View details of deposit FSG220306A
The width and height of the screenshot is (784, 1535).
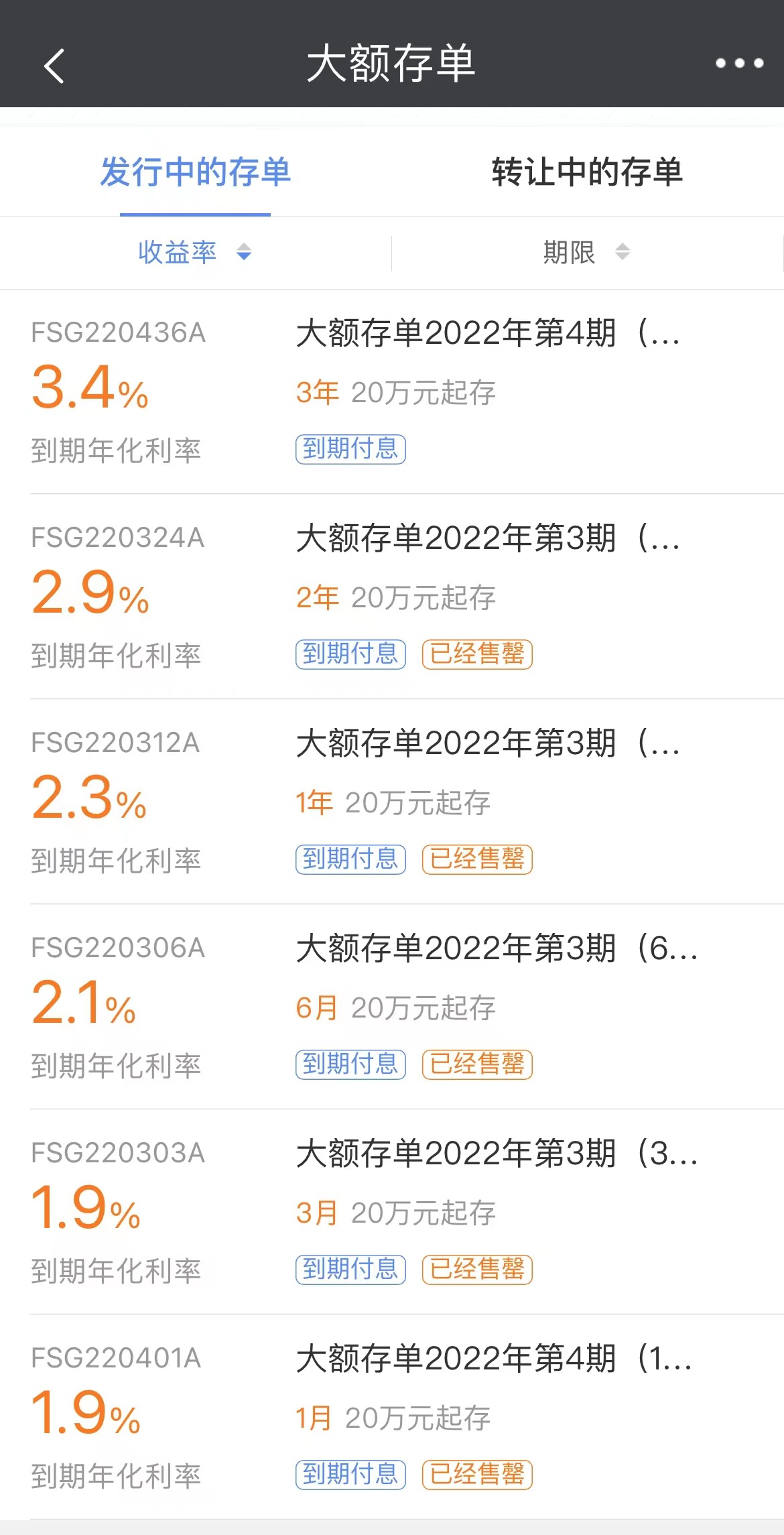coord(392,1007)
